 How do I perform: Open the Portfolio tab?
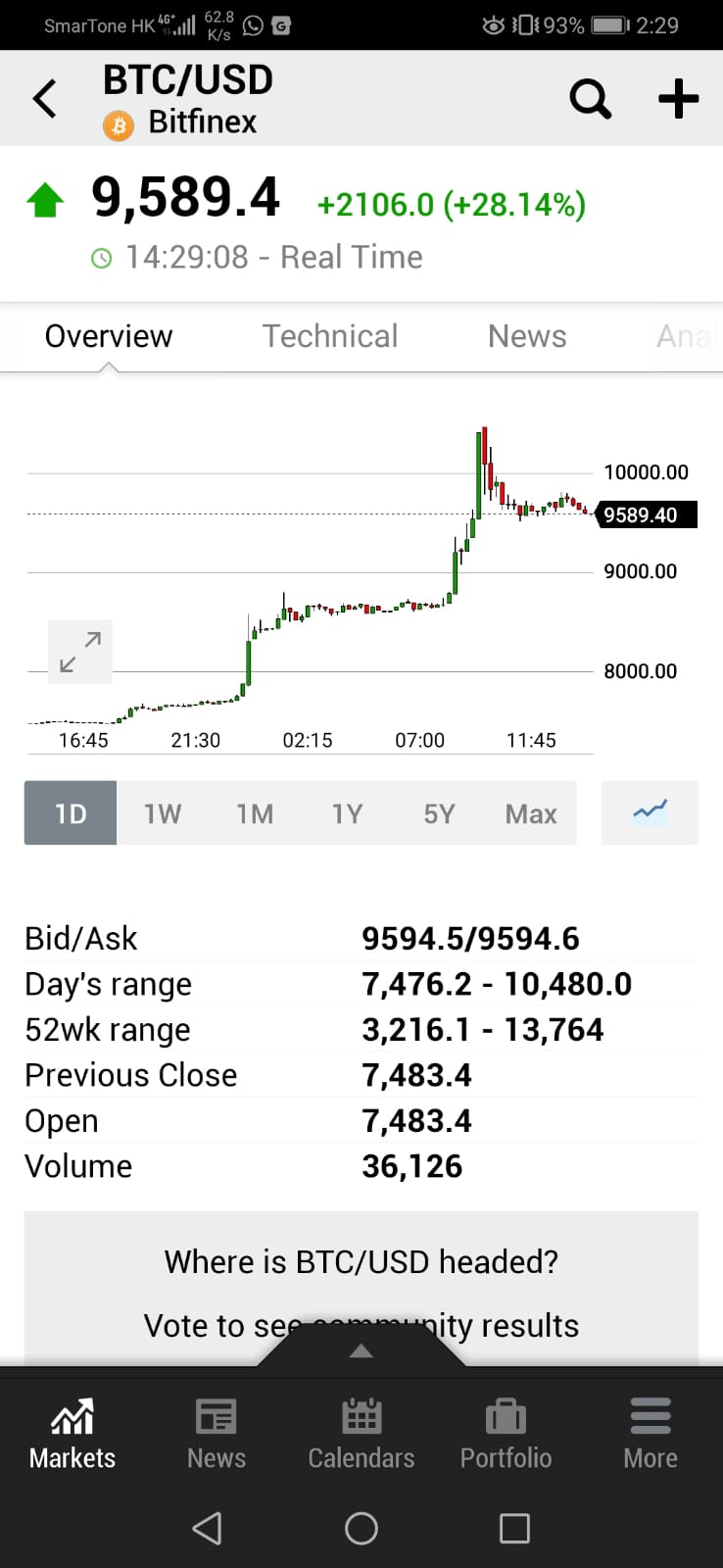click(x=506, y=1434)
